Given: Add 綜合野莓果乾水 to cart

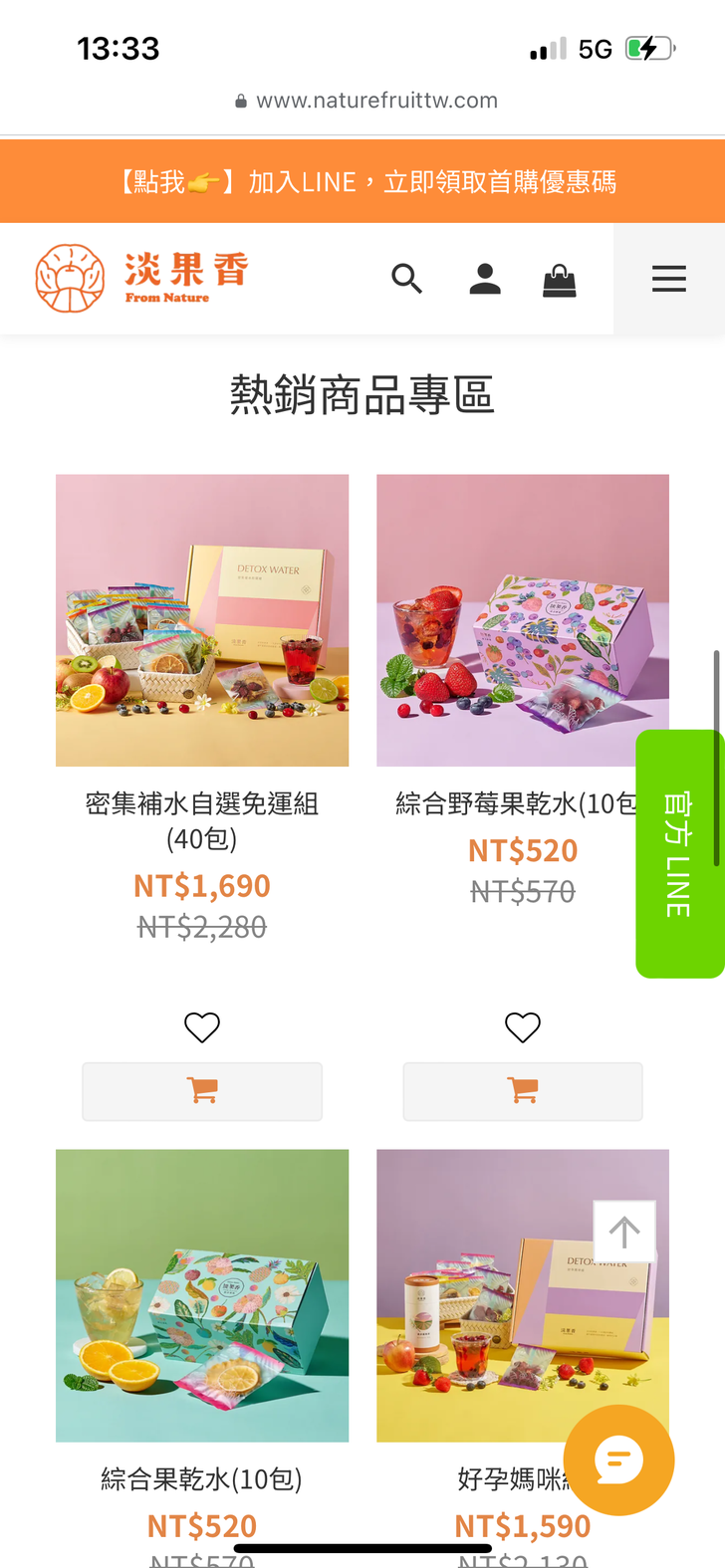Looking at the screenshot, I should pos(523,1091).
